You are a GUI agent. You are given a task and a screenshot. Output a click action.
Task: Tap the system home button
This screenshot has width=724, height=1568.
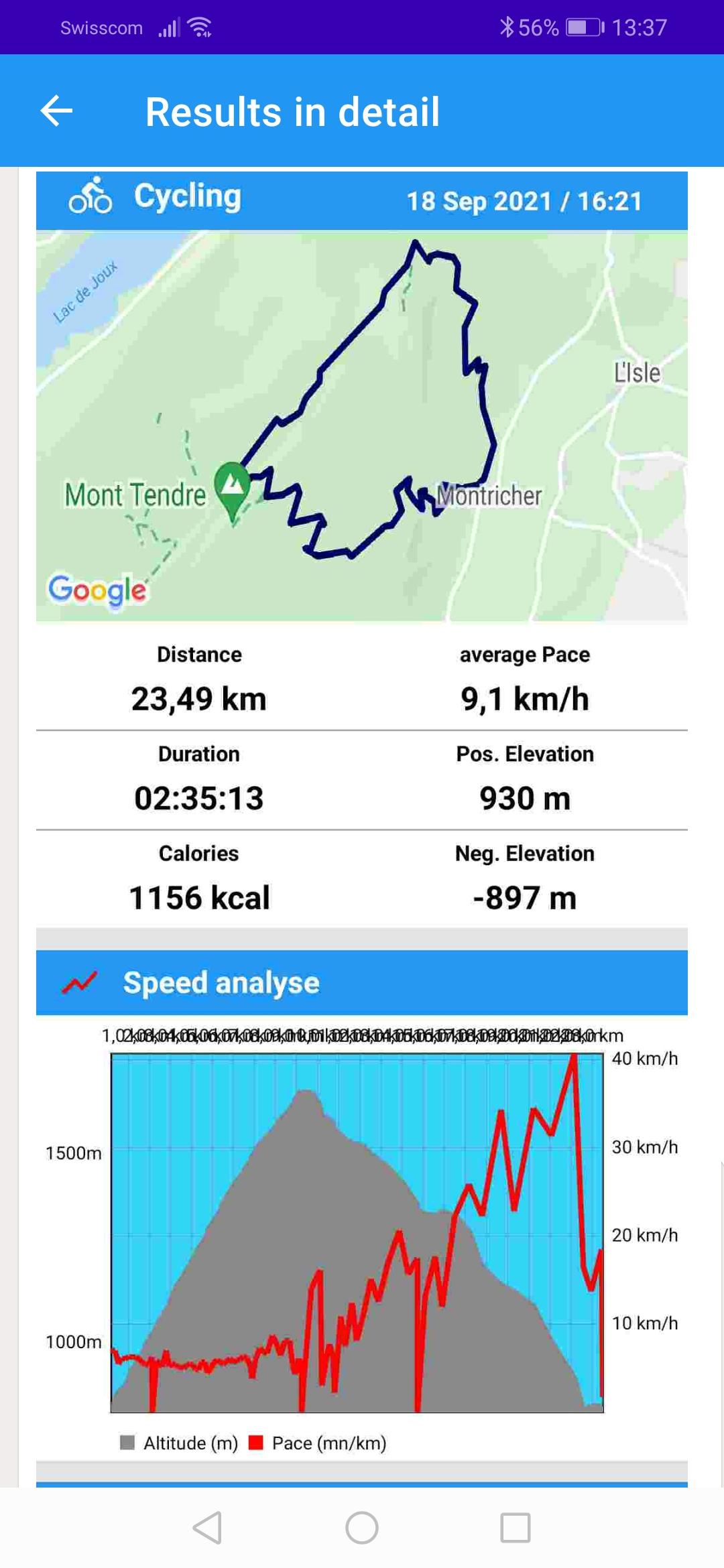pos(362,1528)
